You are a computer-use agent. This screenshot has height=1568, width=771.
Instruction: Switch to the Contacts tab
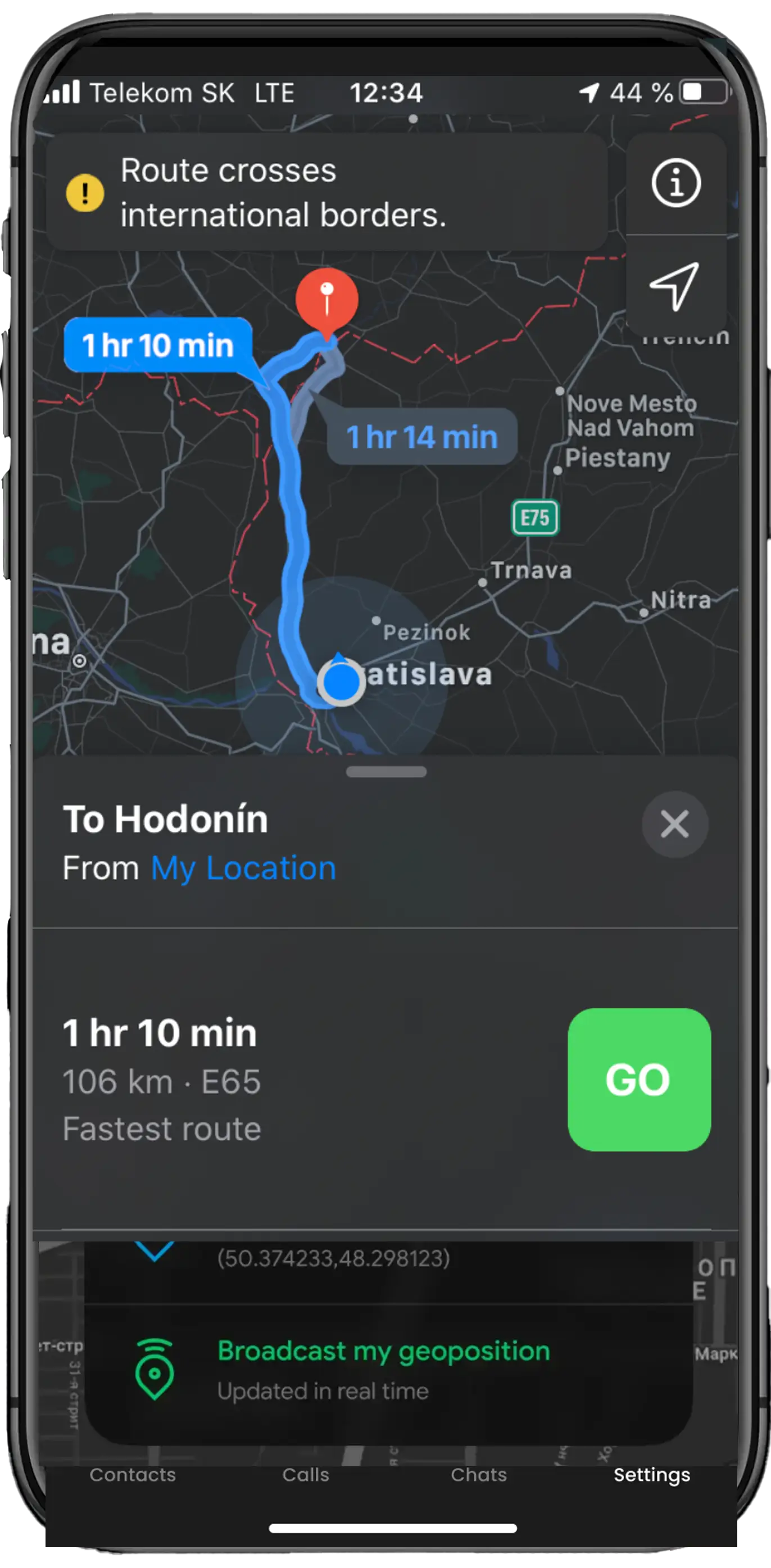click(133, 1475)
